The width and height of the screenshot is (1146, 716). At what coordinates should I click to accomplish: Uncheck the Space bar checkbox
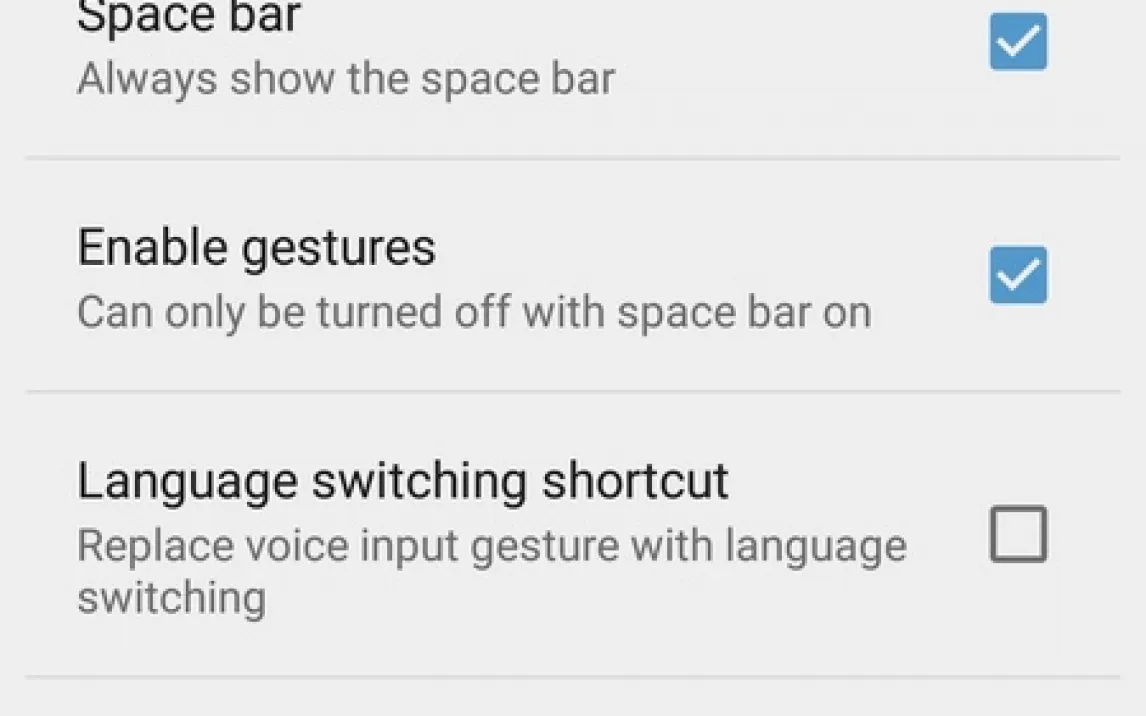pyautogui.click(x=1018, y=42)
